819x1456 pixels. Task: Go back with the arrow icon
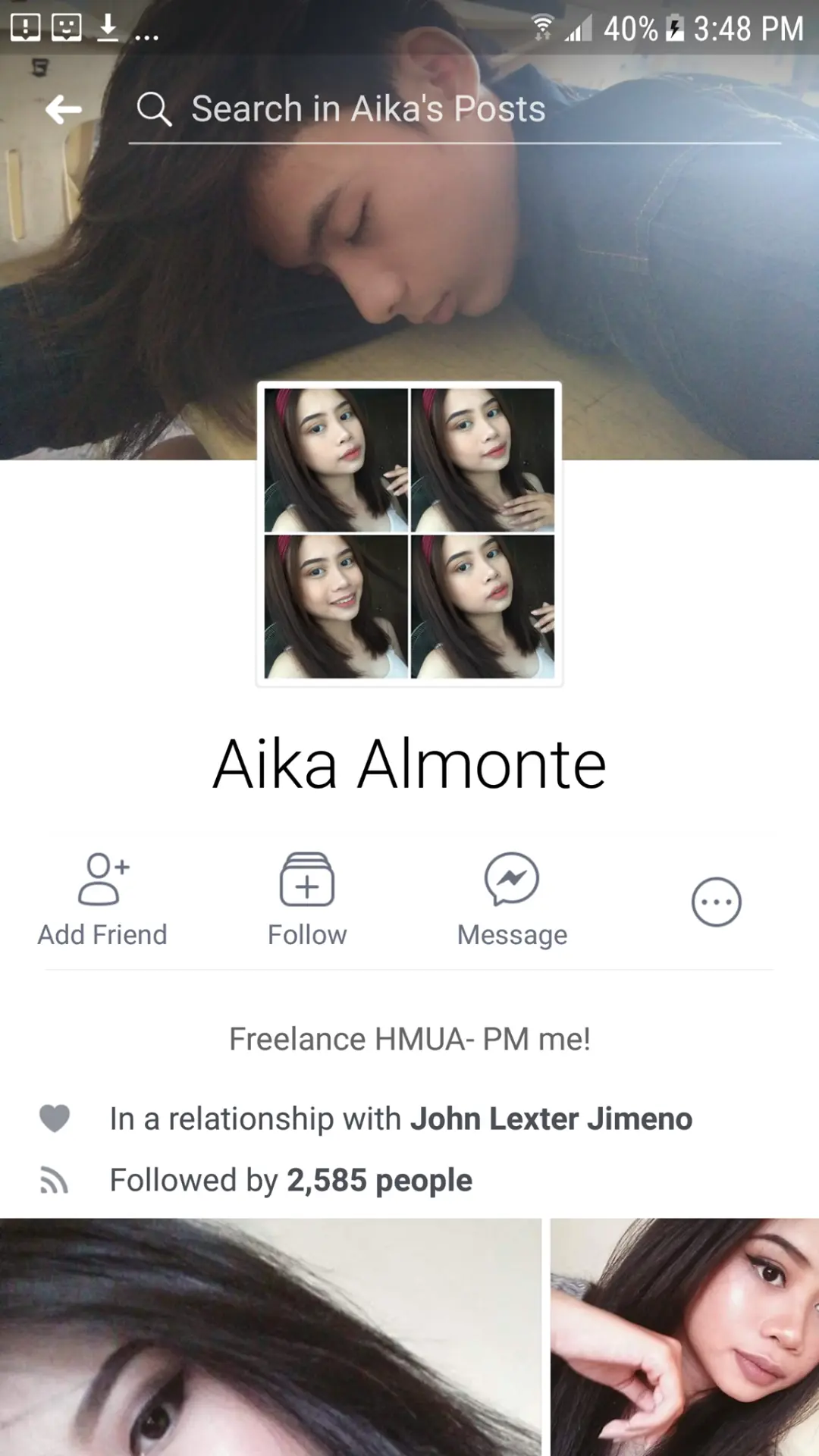(x=64, y=110)
